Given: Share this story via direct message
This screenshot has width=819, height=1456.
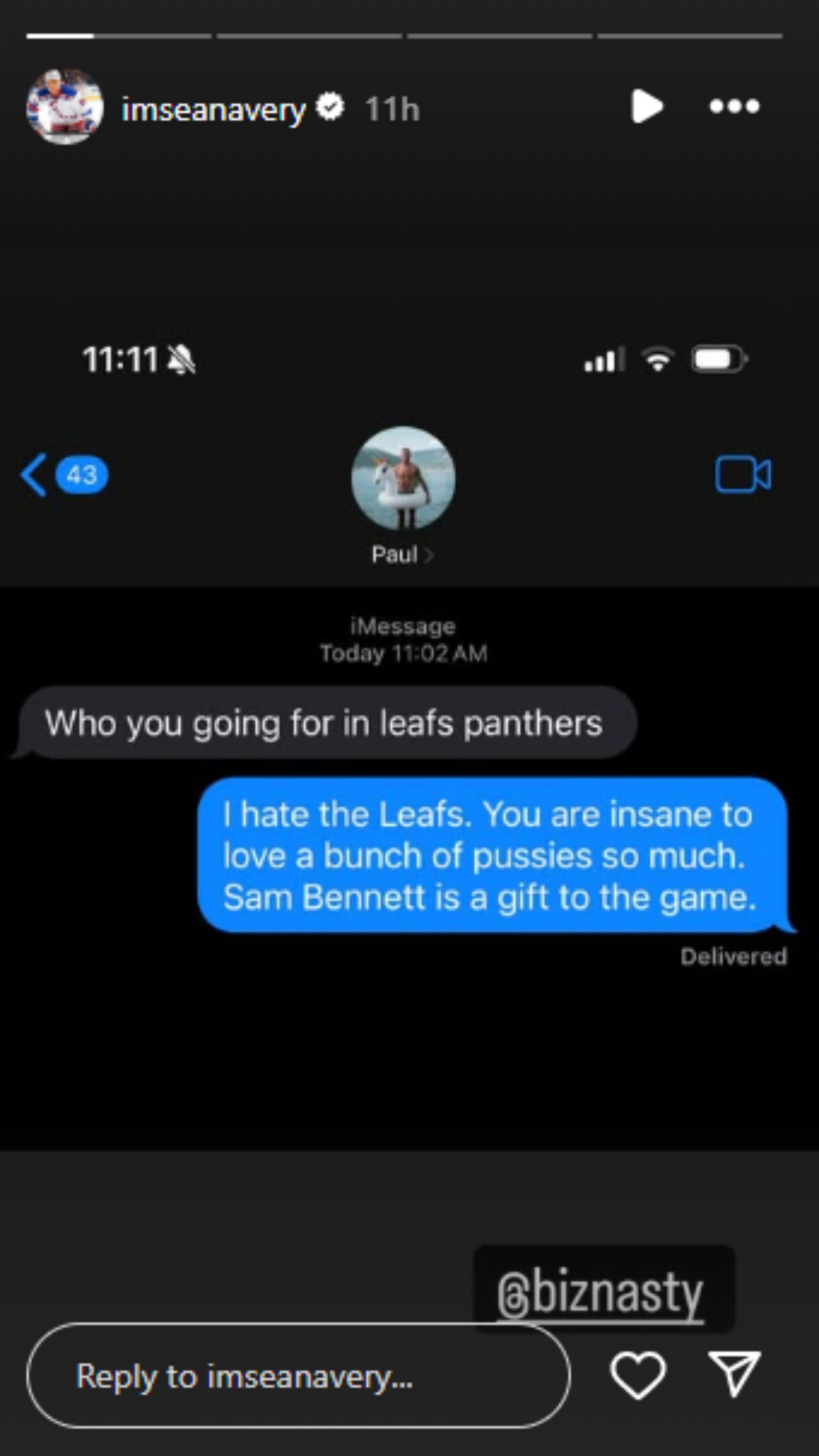Looking at the screenshot, I should (735, 1374).
